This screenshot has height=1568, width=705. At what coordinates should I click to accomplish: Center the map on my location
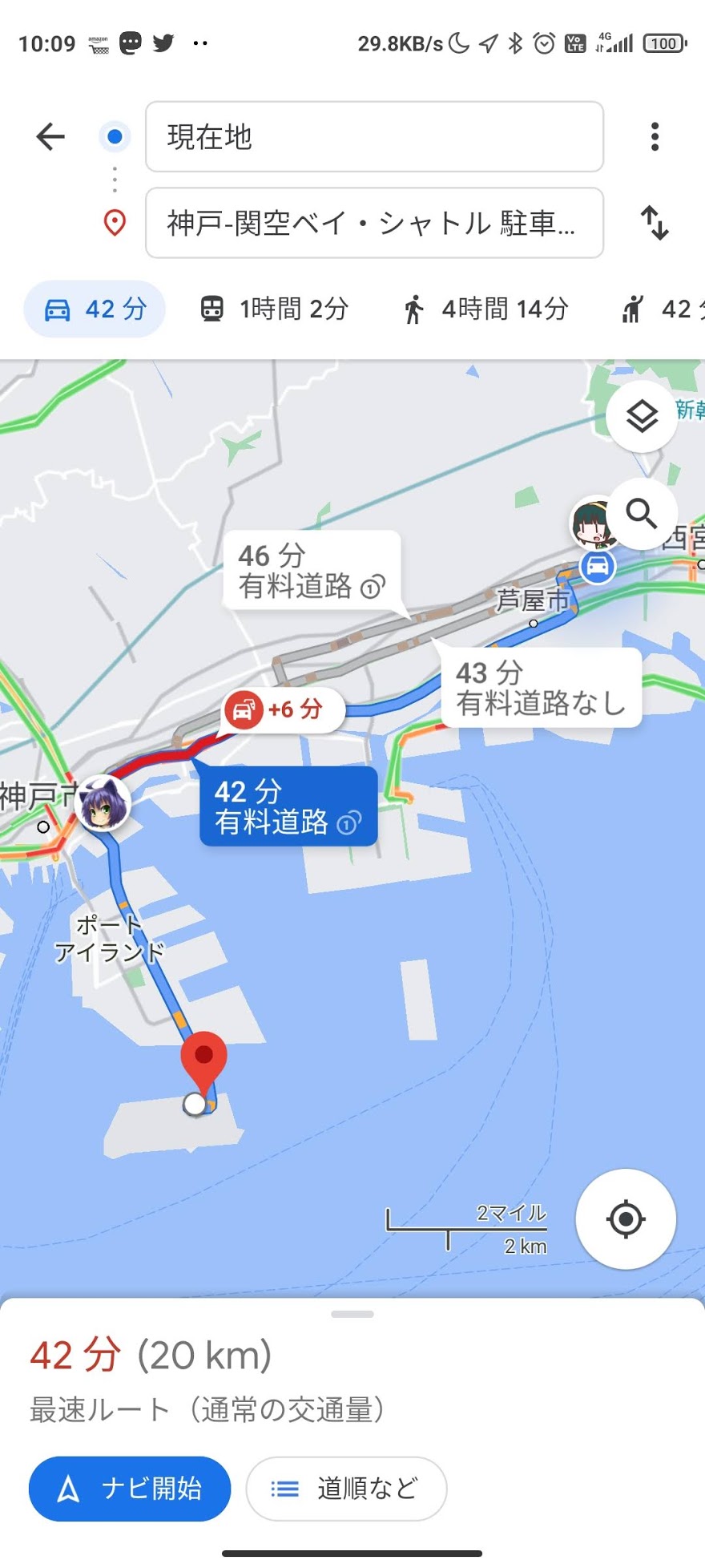tap(626, 1219)
